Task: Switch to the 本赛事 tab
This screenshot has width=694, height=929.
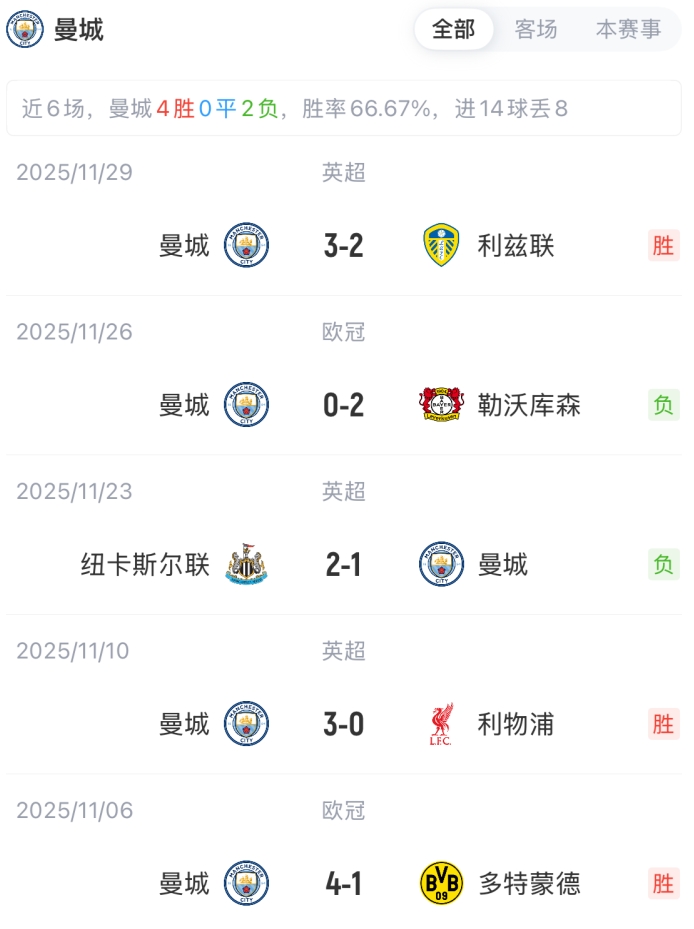Action: (x=628, y=30)
